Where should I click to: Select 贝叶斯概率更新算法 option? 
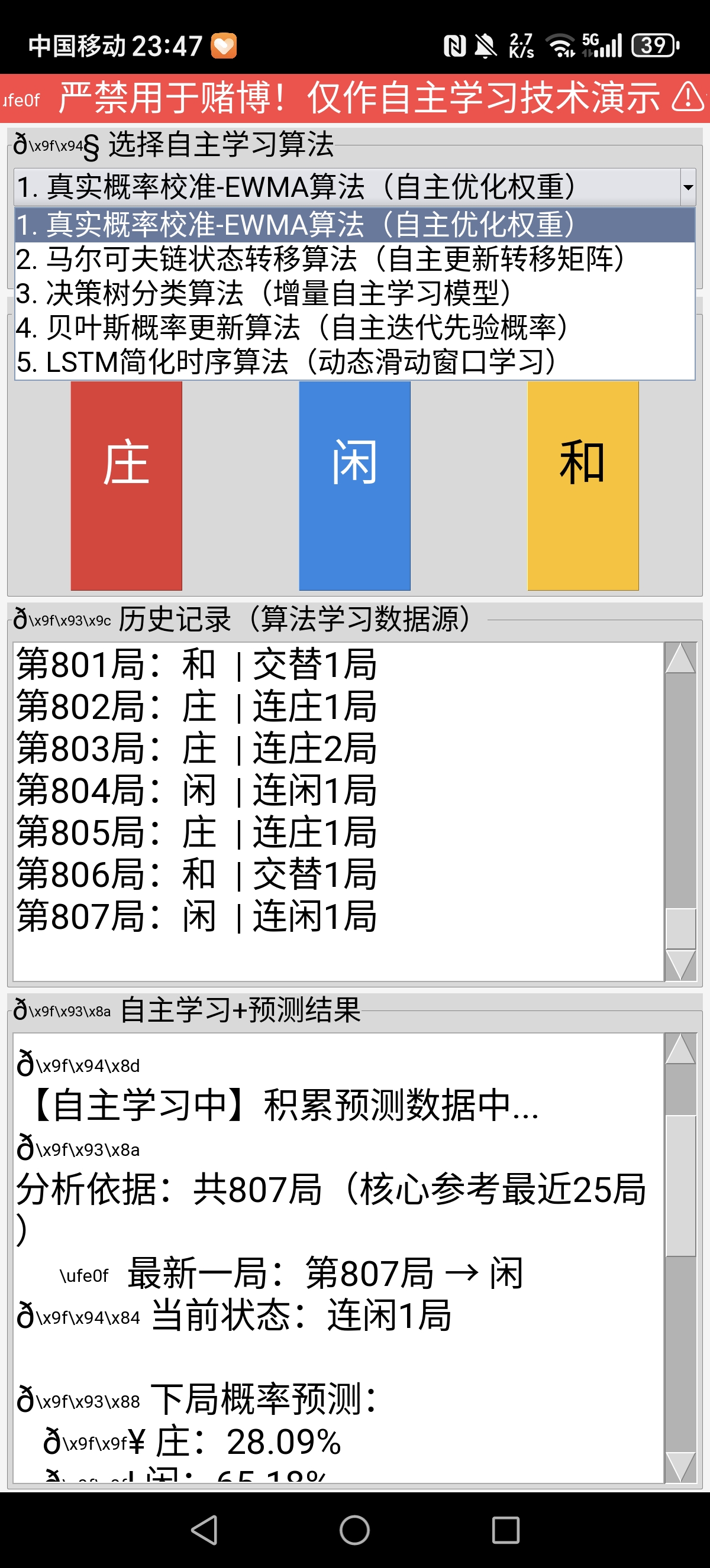[354, 328]
